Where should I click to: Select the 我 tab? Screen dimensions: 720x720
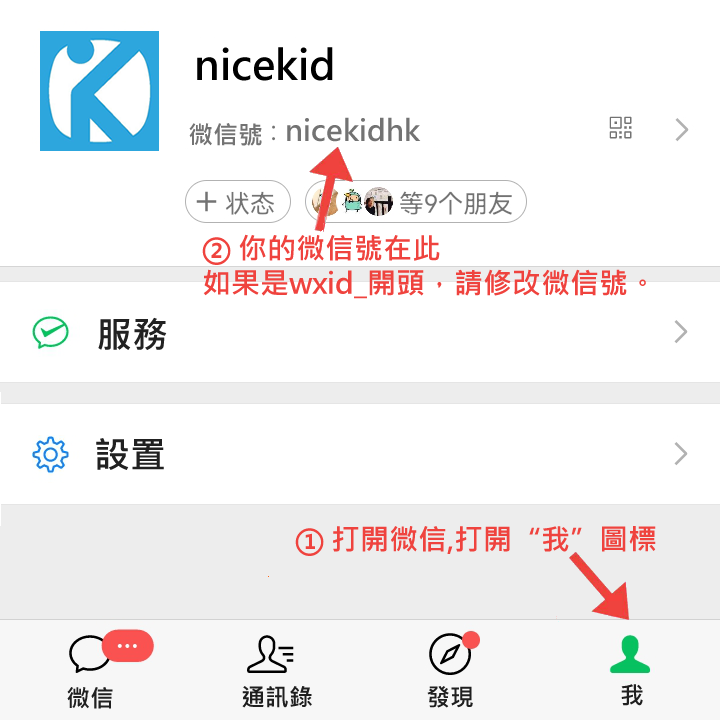(x=630, y=671)
